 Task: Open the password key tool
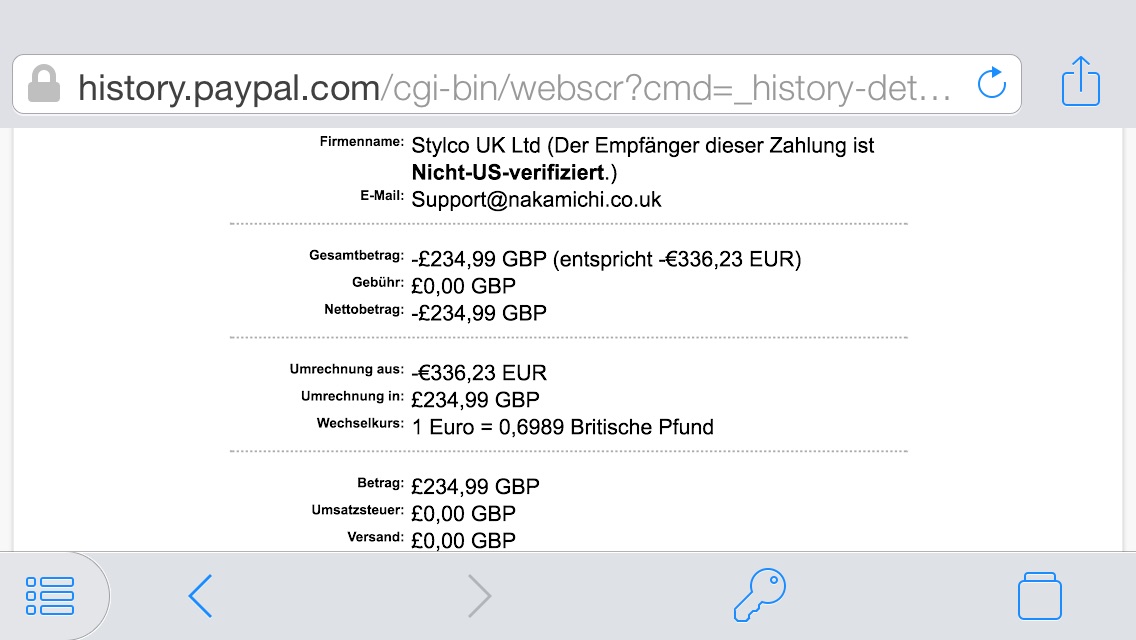760,596
